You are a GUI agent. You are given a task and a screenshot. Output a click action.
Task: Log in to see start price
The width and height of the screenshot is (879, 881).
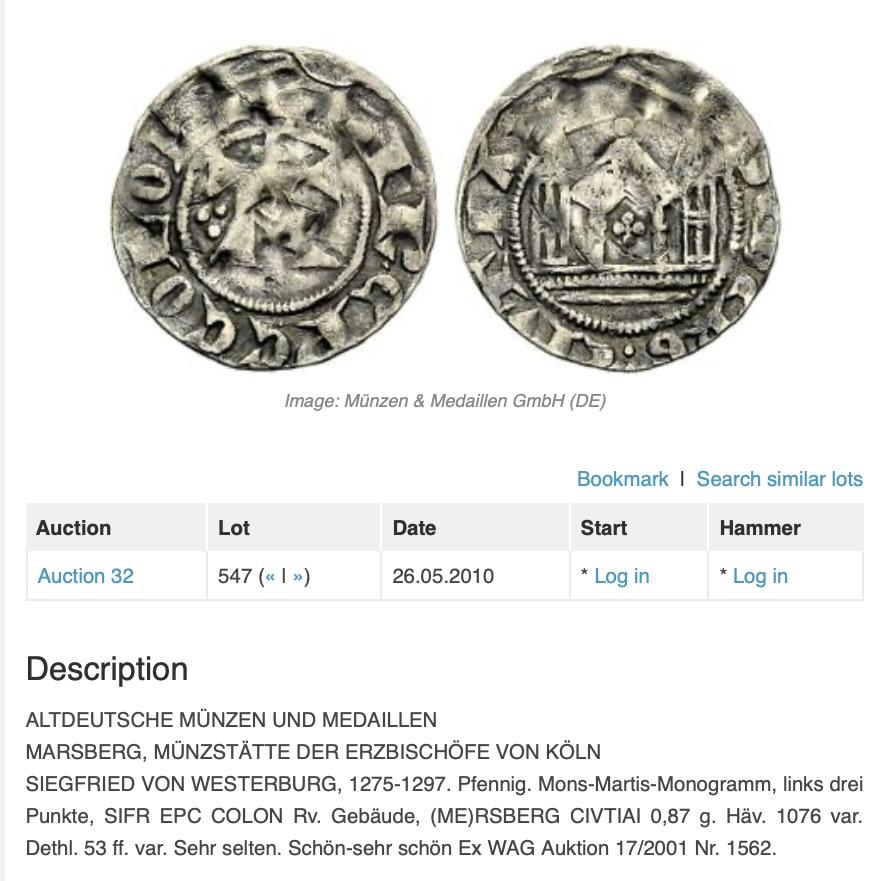click(621, 576)
